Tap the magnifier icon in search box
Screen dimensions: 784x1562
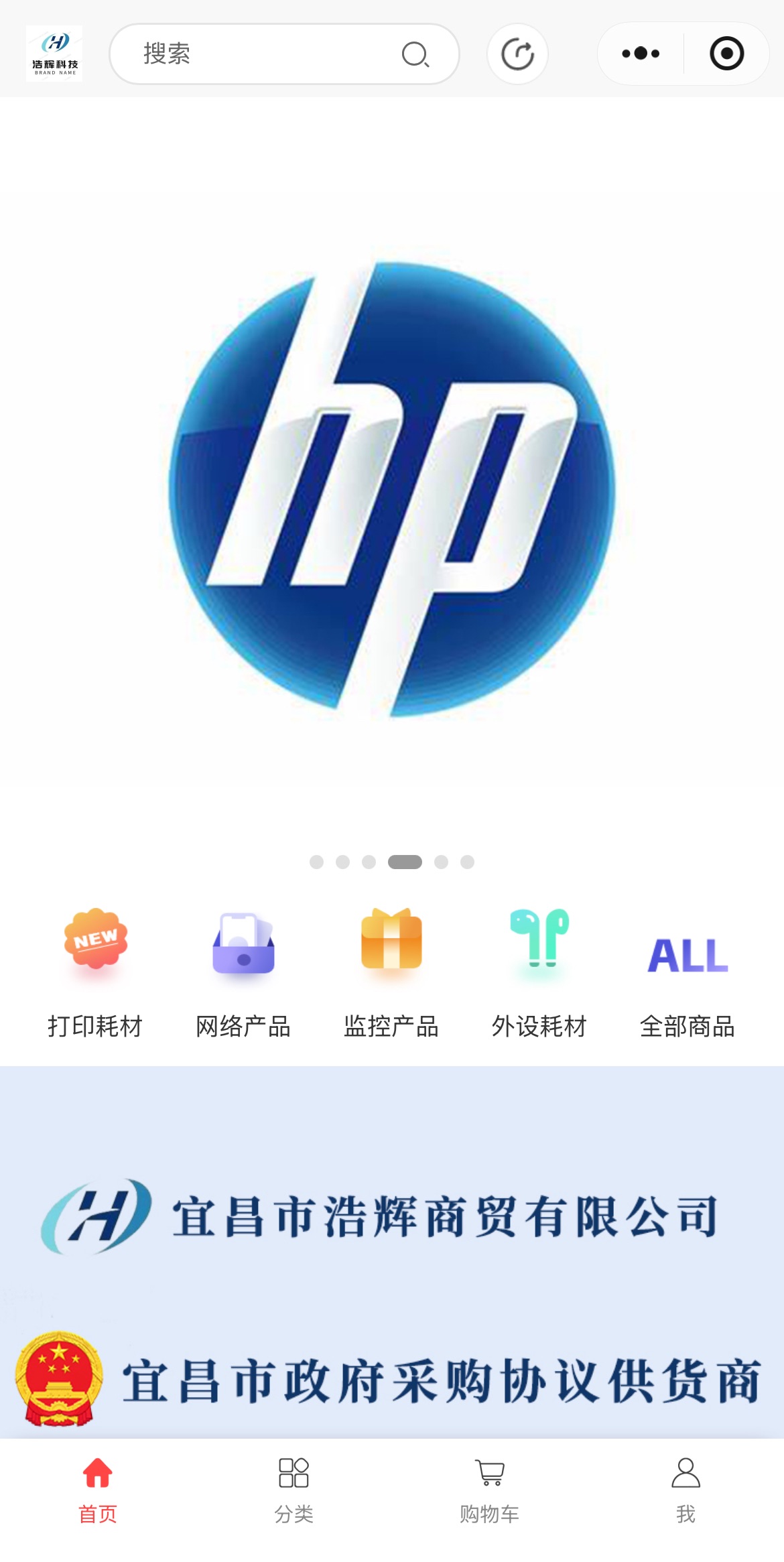pos(415,54)
